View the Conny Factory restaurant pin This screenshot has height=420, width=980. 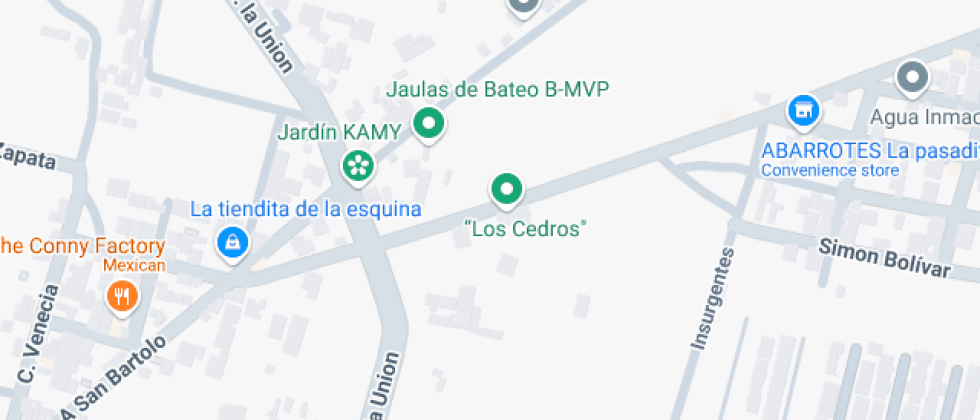(123, 295)
